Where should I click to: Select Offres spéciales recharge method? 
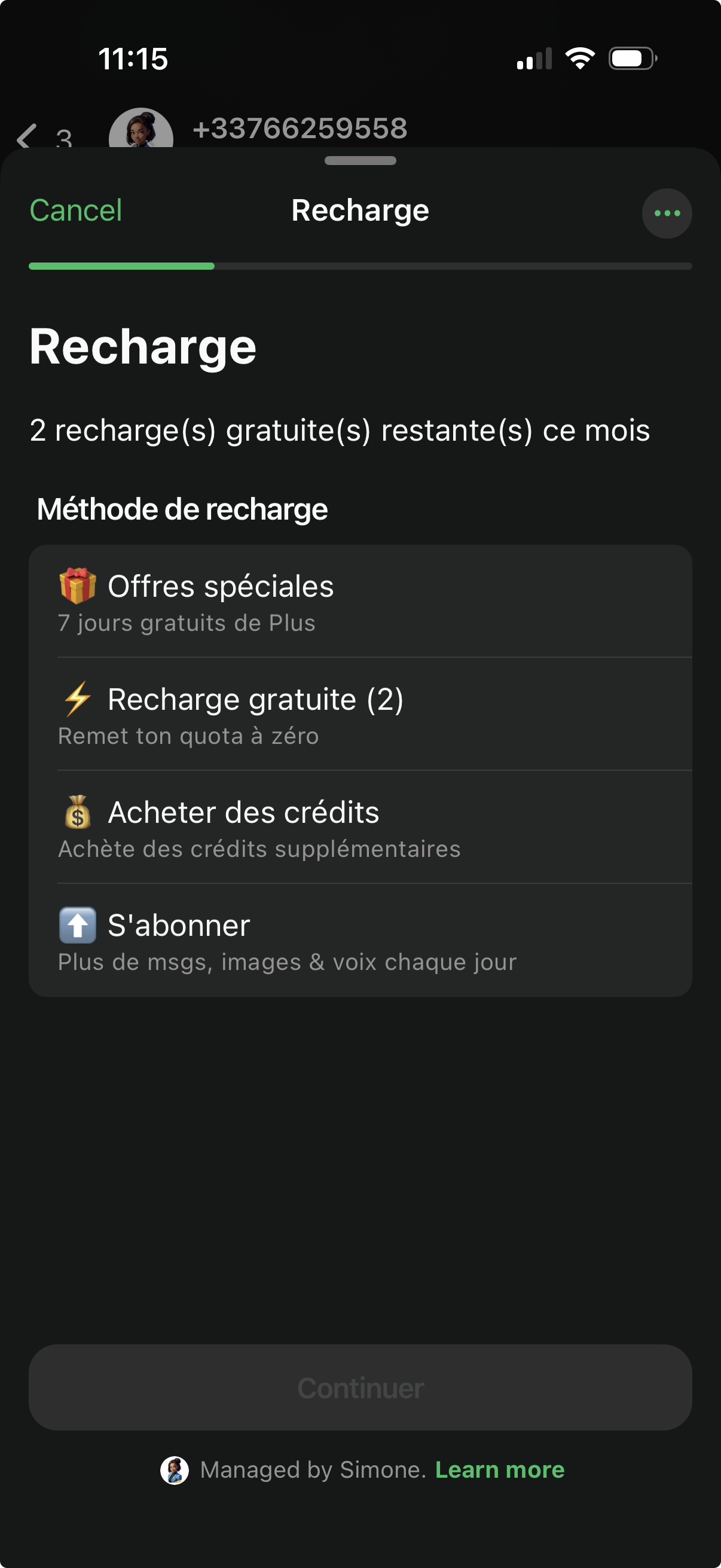tap(360, 601)
